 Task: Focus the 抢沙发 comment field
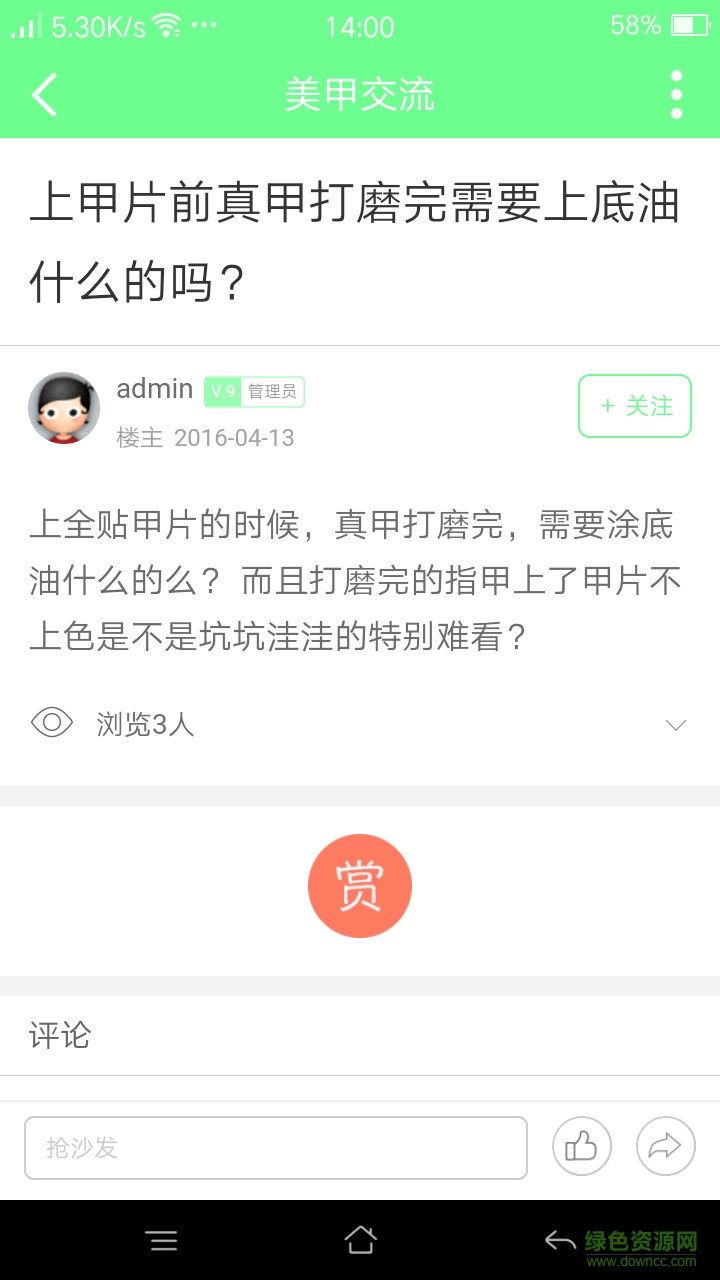click(x=276, y=1148)
